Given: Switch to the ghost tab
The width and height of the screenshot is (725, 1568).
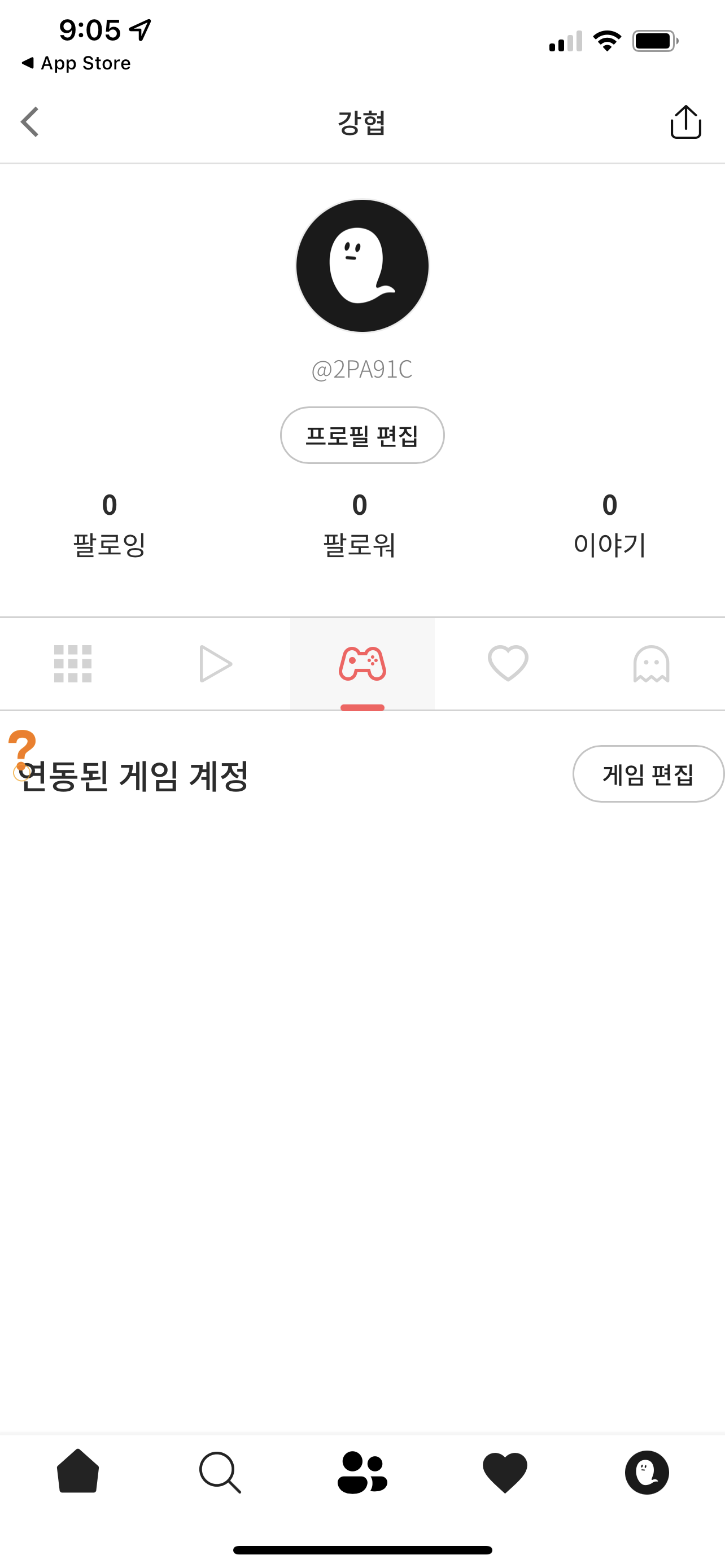Looking at the screenshot, I should coord(652,663).
